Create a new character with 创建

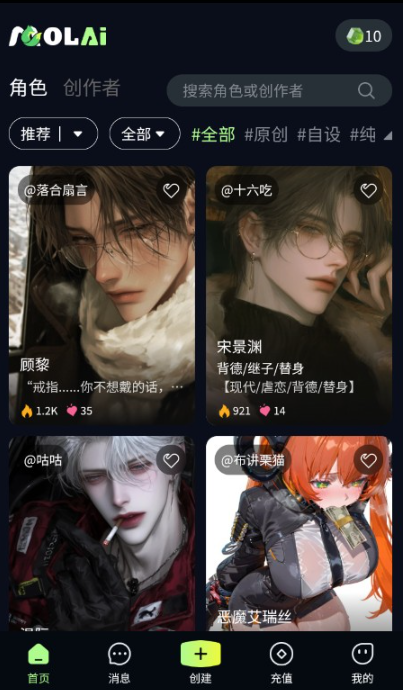click(x=201, y=662)
